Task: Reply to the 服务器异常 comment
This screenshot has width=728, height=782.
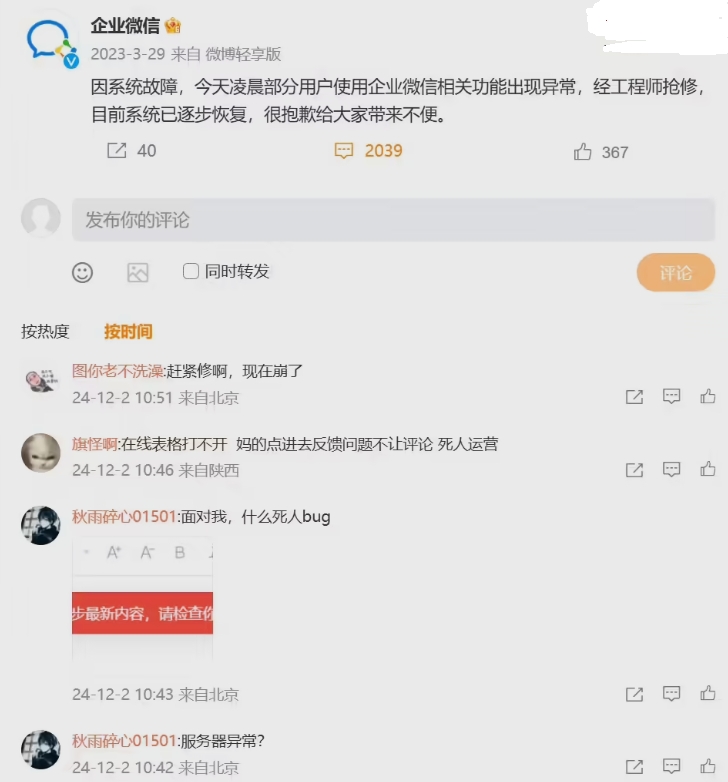Action: [672, 767]
